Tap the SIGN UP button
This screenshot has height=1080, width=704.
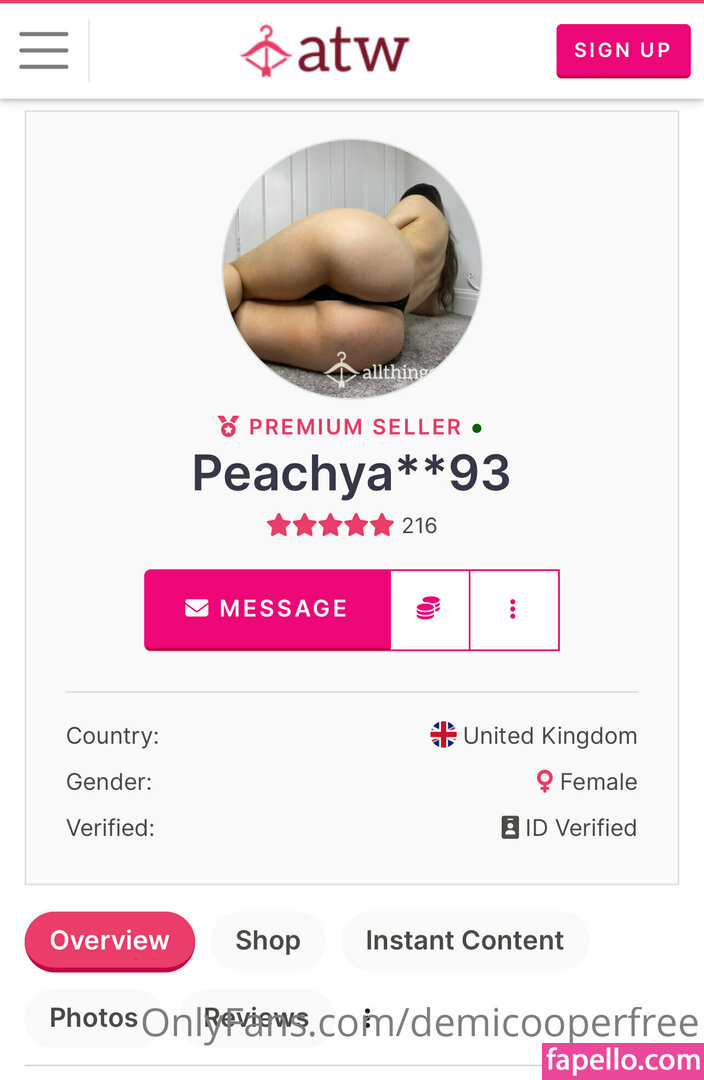click(x=623, y=51)
